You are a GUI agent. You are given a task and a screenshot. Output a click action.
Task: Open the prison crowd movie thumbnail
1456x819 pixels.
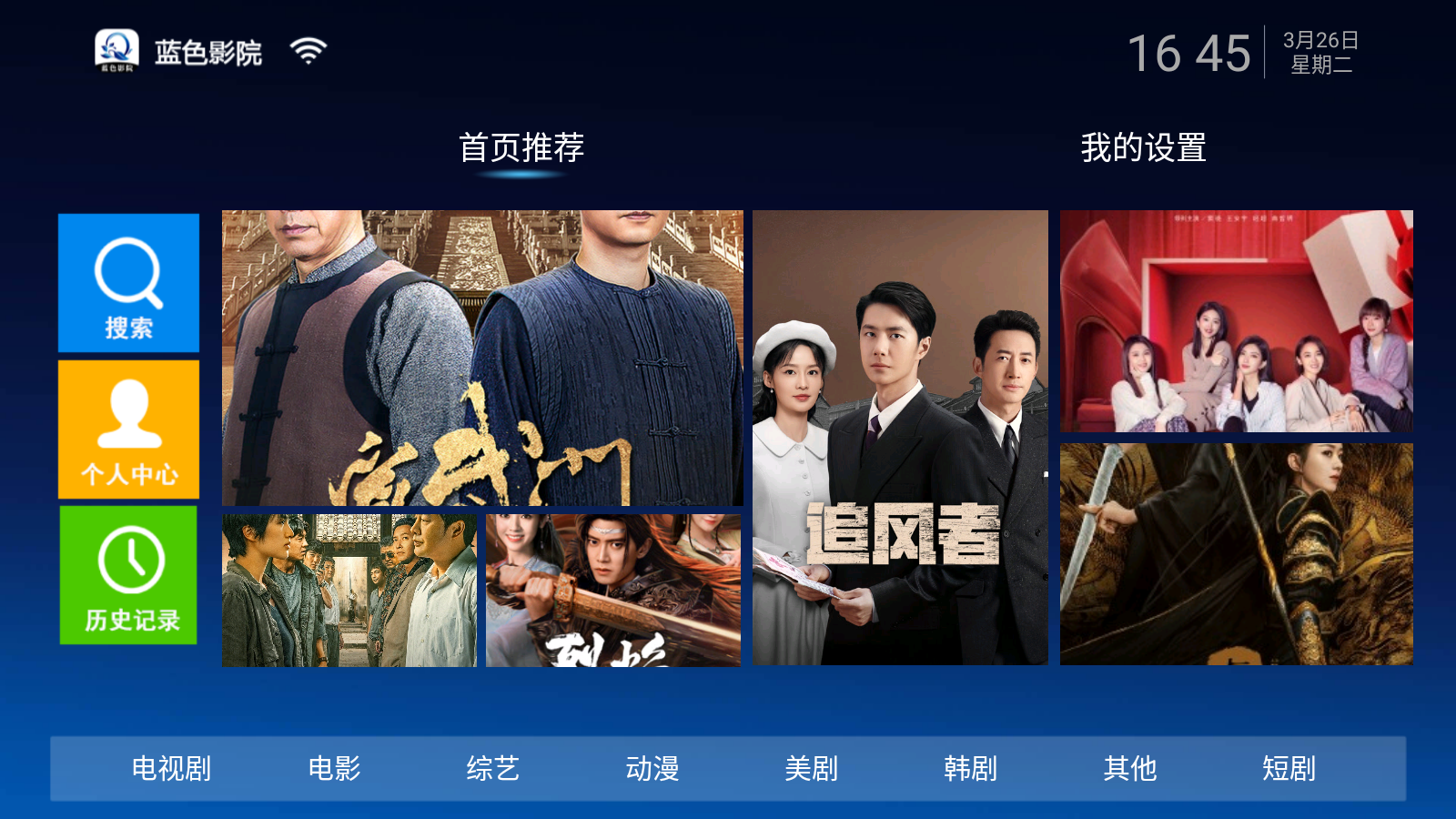coord(349,591)
